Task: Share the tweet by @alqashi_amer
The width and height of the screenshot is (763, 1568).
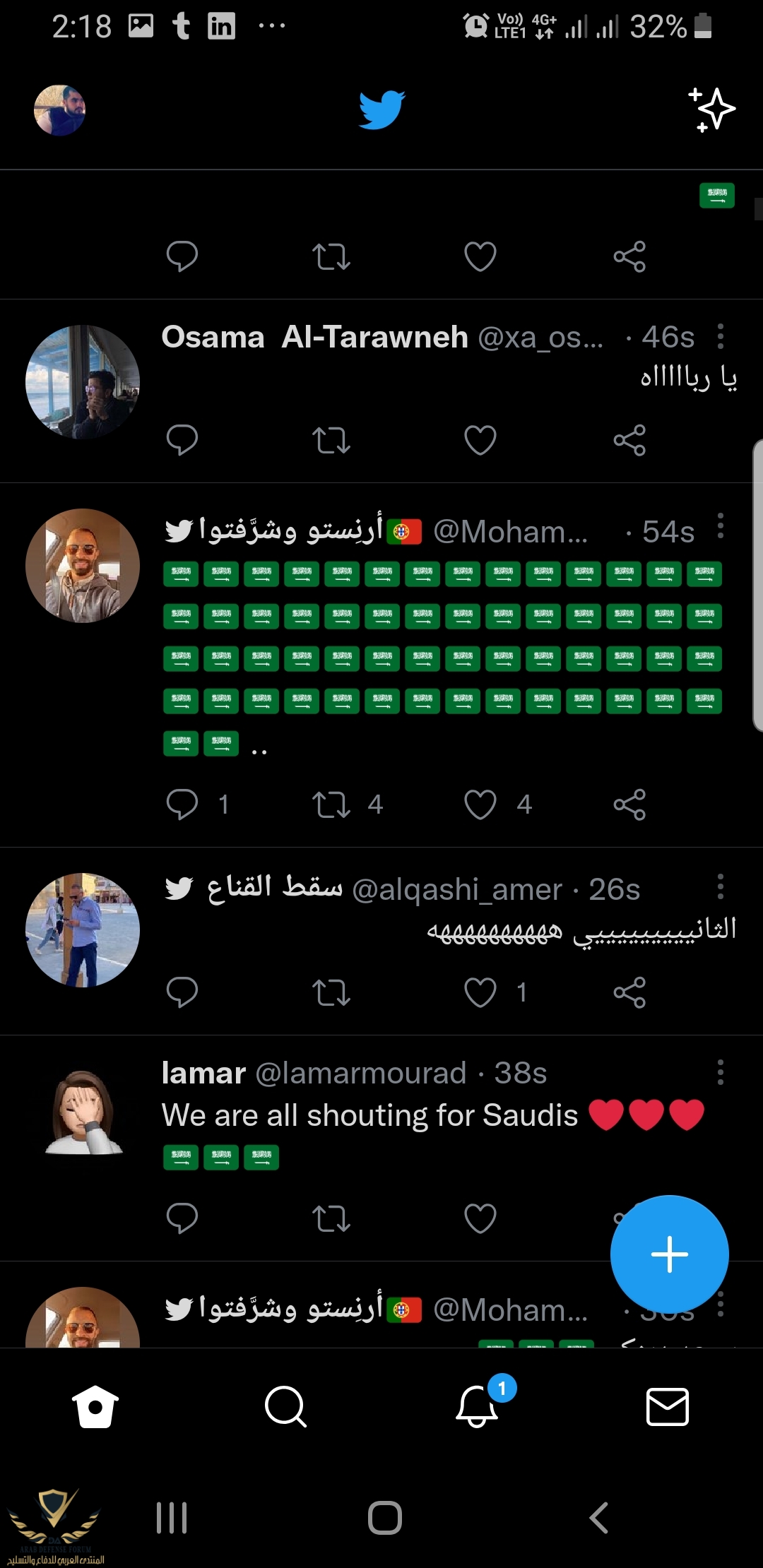Action: tap(629, 992)
